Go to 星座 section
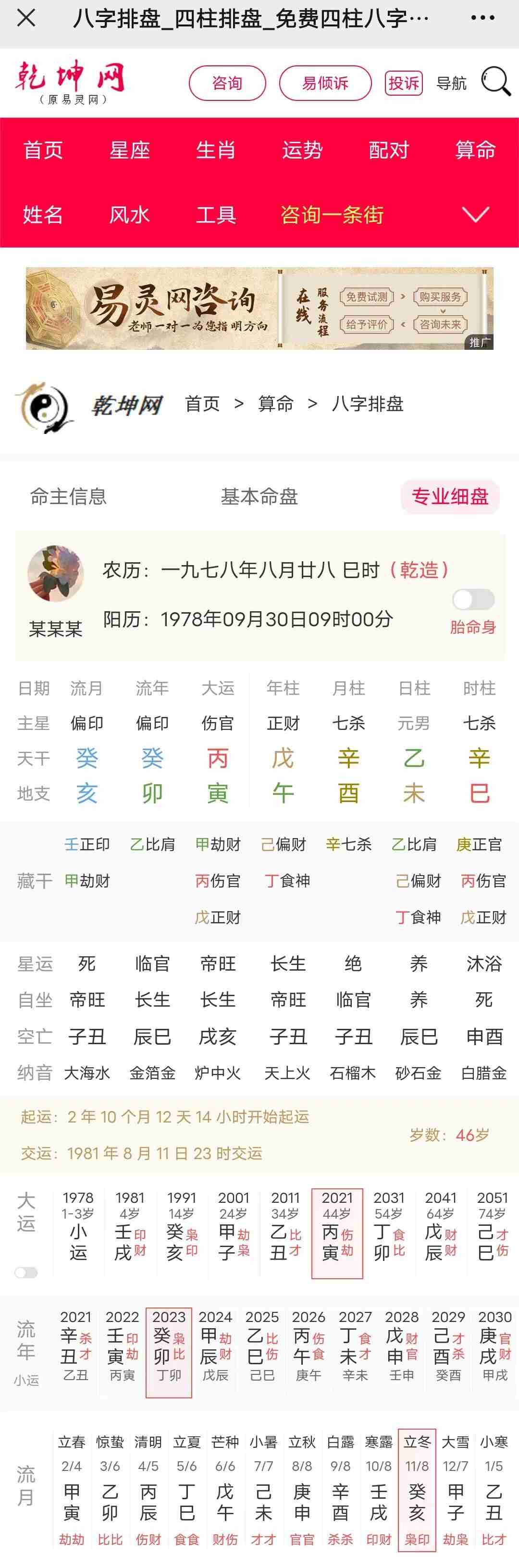The width and height of the screenshot is (519, 1568). click(x=130, y=150)
